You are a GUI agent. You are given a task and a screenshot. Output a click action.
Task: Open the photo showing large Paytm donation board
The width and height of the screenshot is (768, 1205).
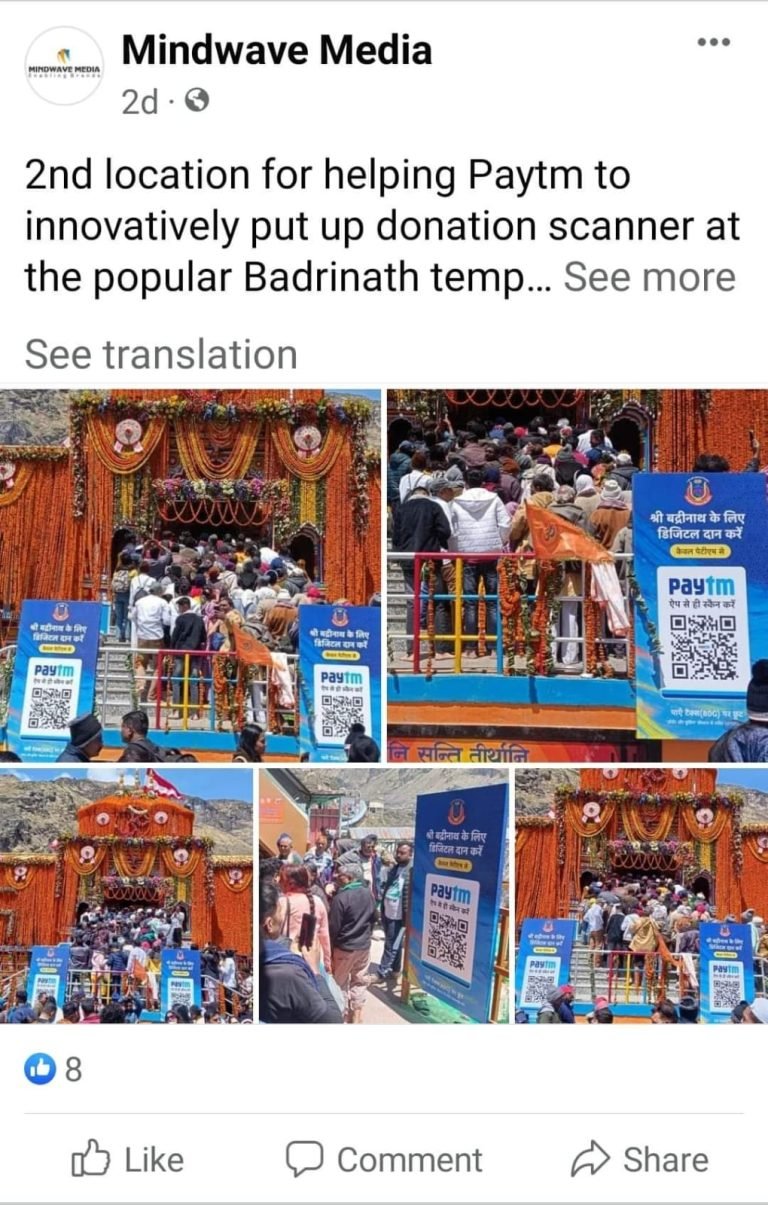point(577,575)
